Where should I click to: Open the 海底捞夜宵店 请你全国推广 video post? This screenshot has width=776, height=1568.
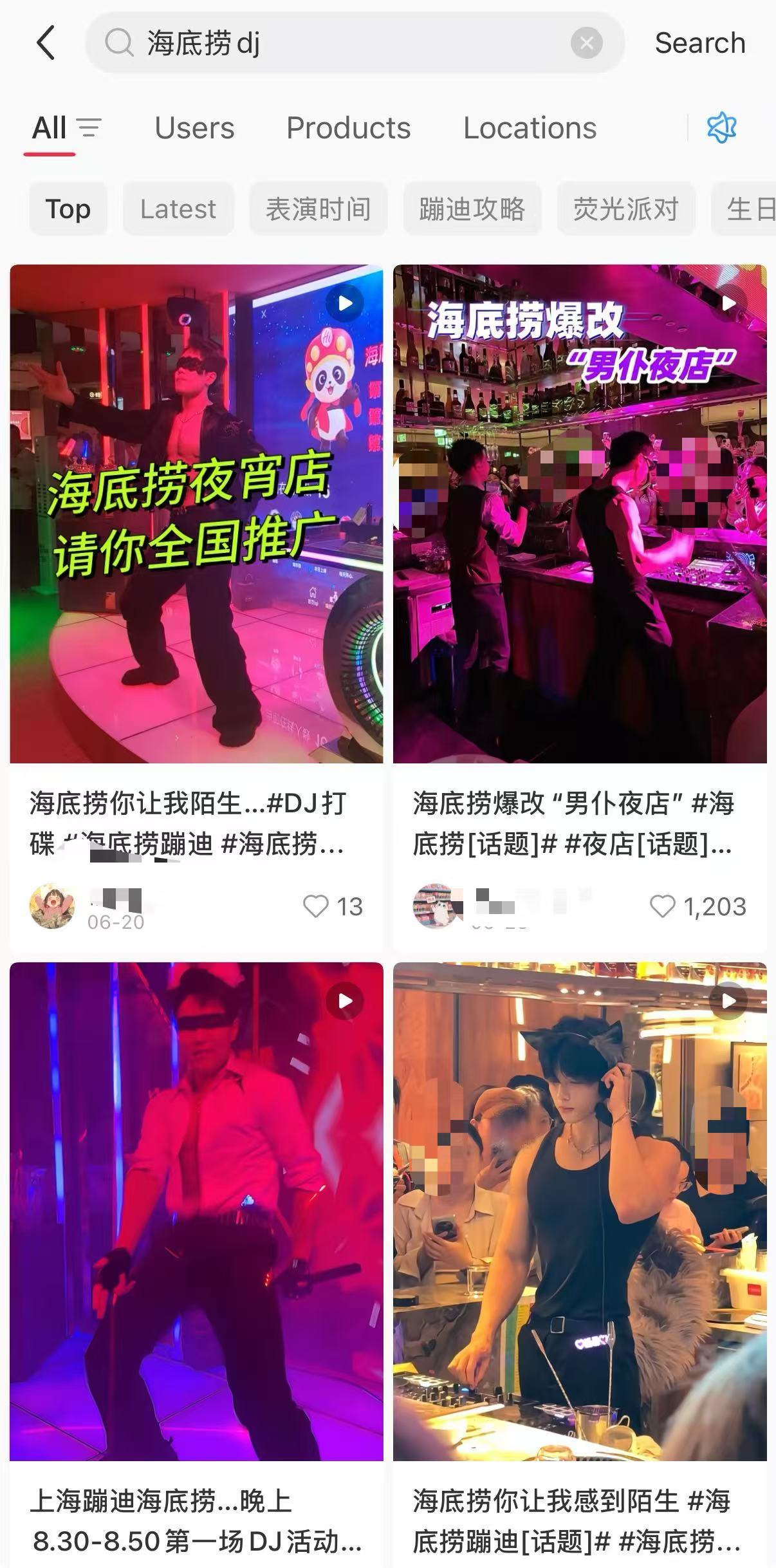pos(196,513)
